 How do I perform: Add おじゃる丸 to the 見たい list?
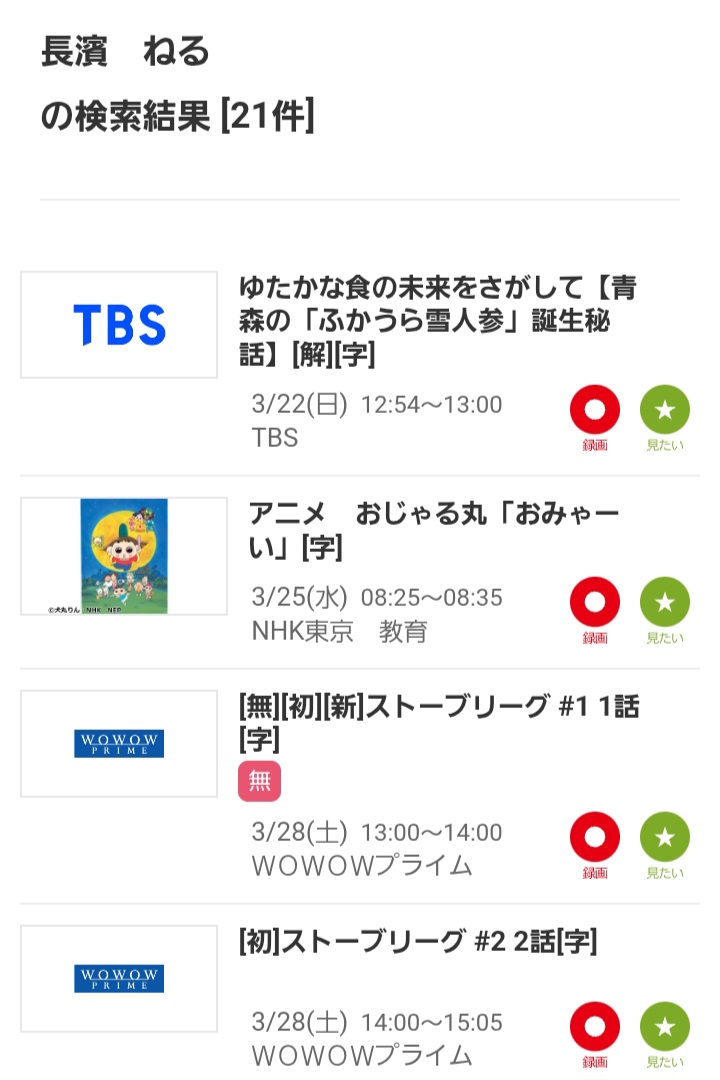[x=665, y=603]
